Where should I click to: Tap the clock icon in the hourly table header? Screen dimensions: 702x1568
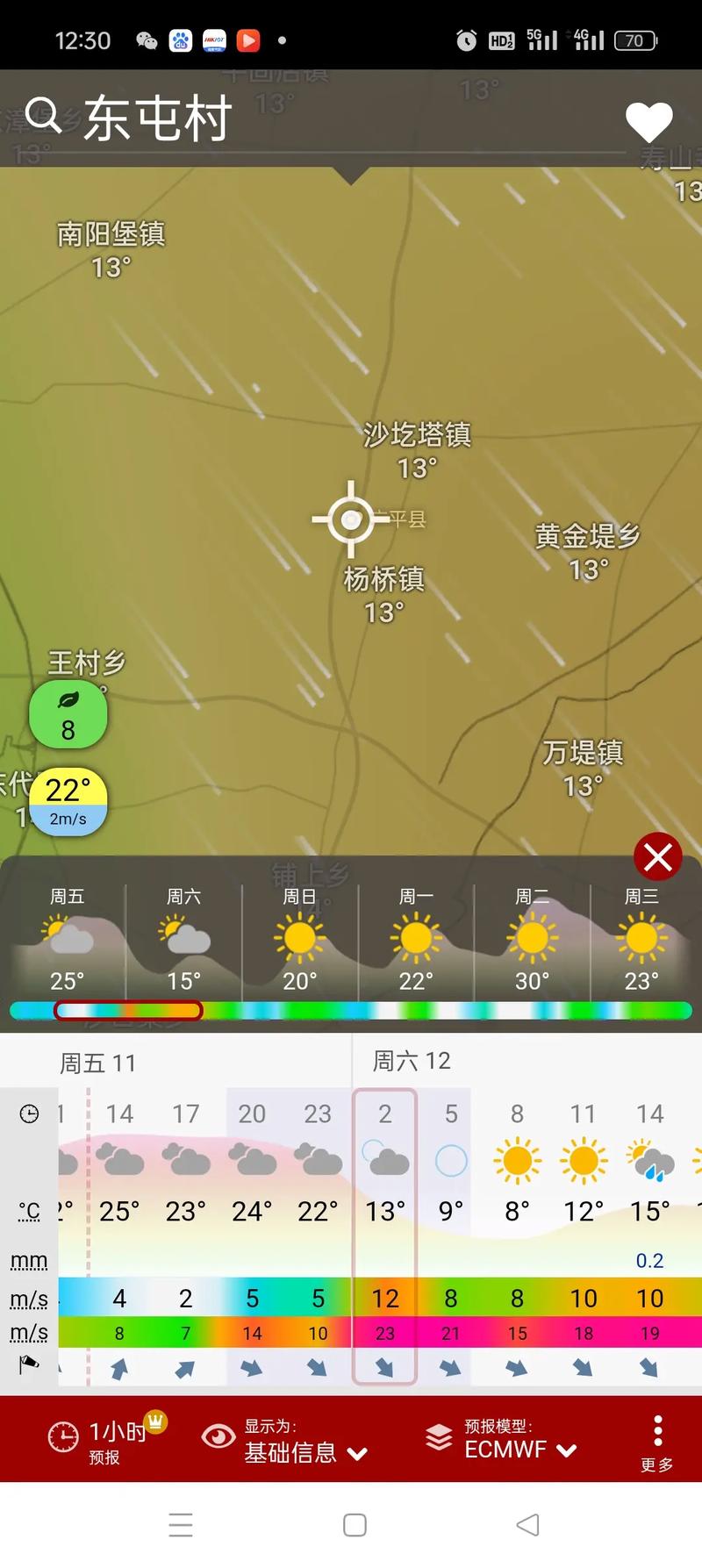pyautogui.click(x=29, y=1114)
